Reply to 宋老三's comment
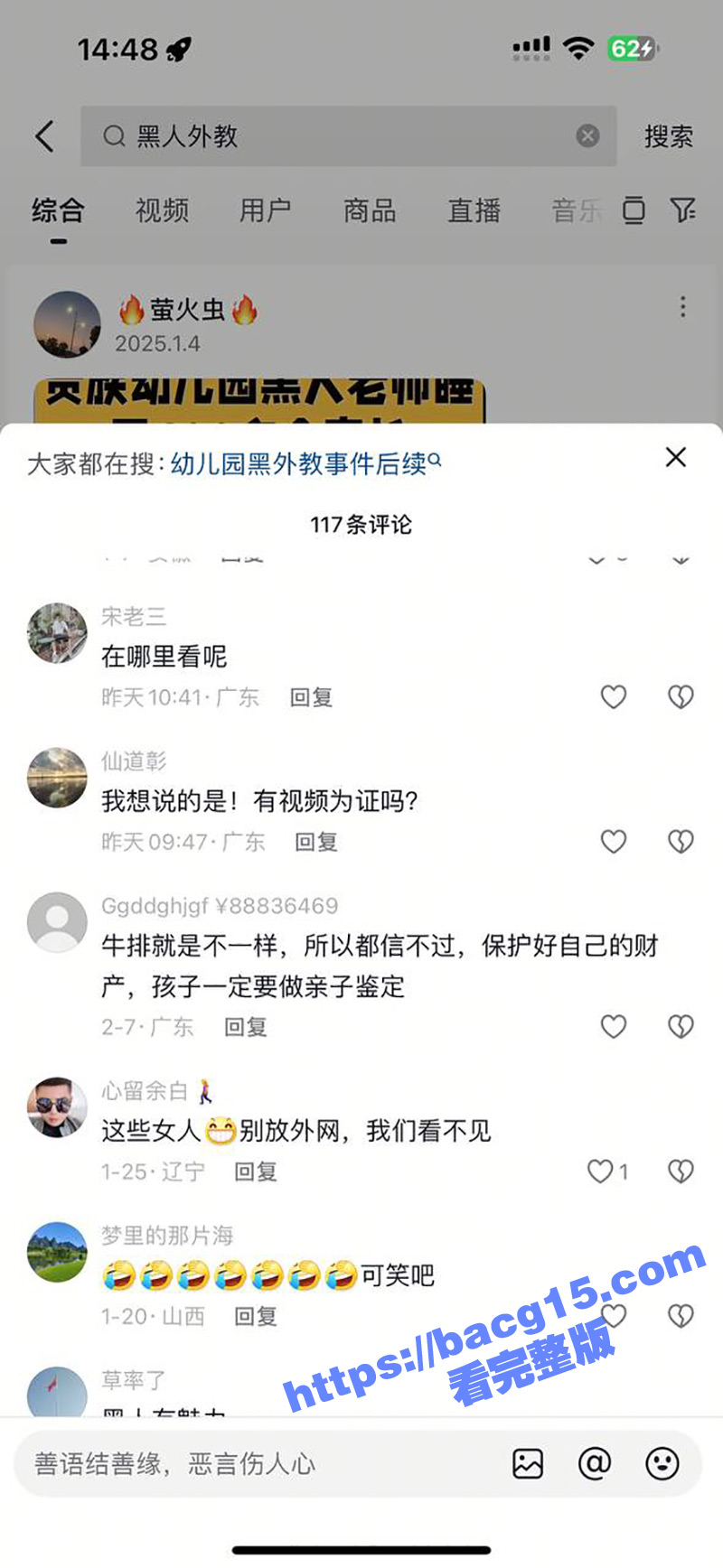723x1568 pixels. point(311,697)
